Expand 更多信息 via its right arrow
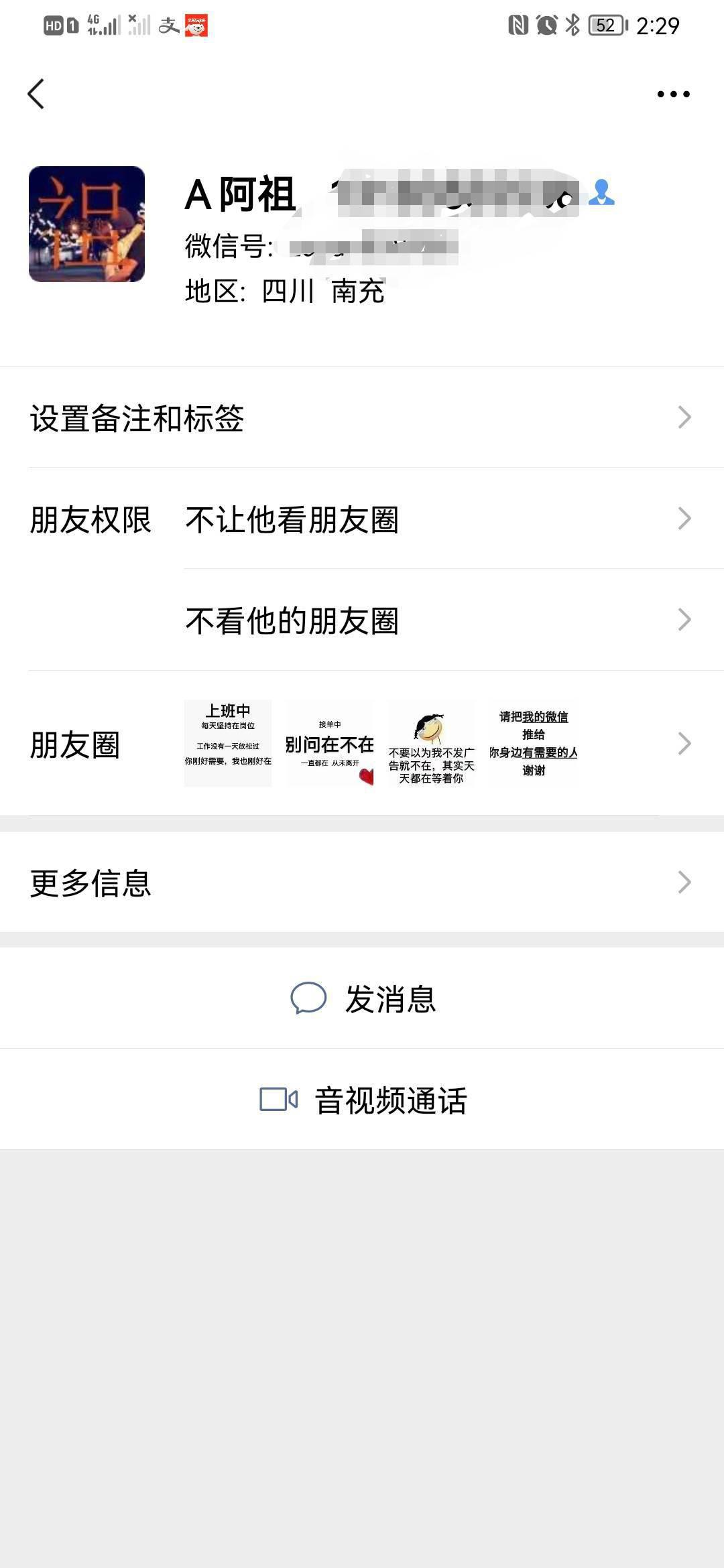The height and width of the screenshot is (1568, 724). pyautogui.click(x=684, y=885)
